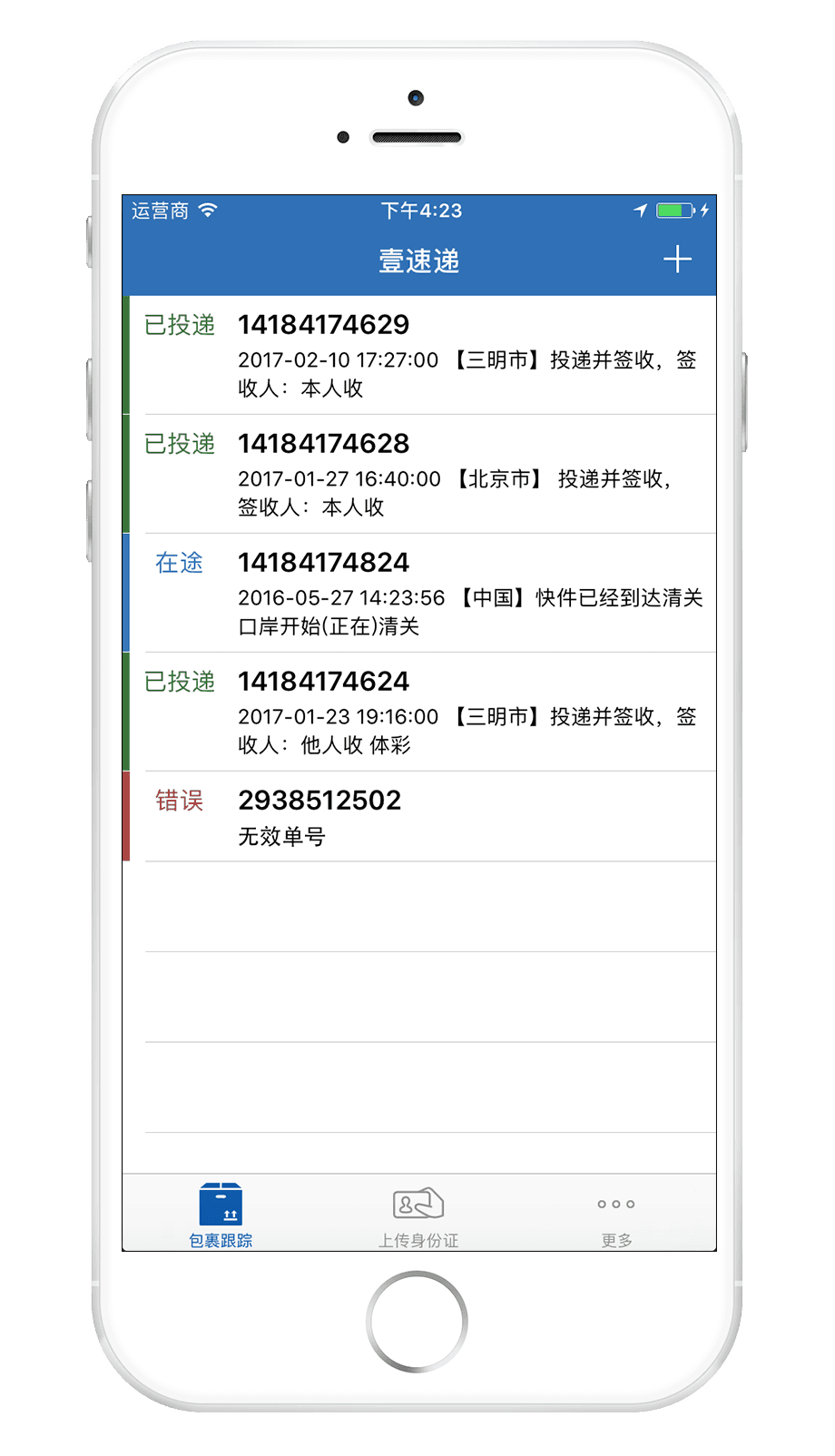View in-transit package 14184174824
Screen dimensions: 835x1456
[x=419, y=593]
